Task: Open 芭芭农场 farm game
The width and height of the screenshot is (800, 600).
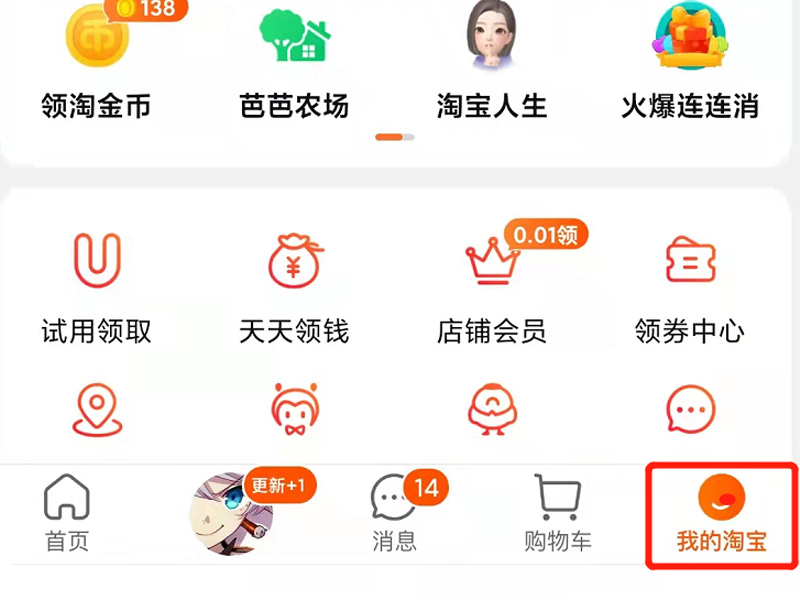Action: click(294, 60)
